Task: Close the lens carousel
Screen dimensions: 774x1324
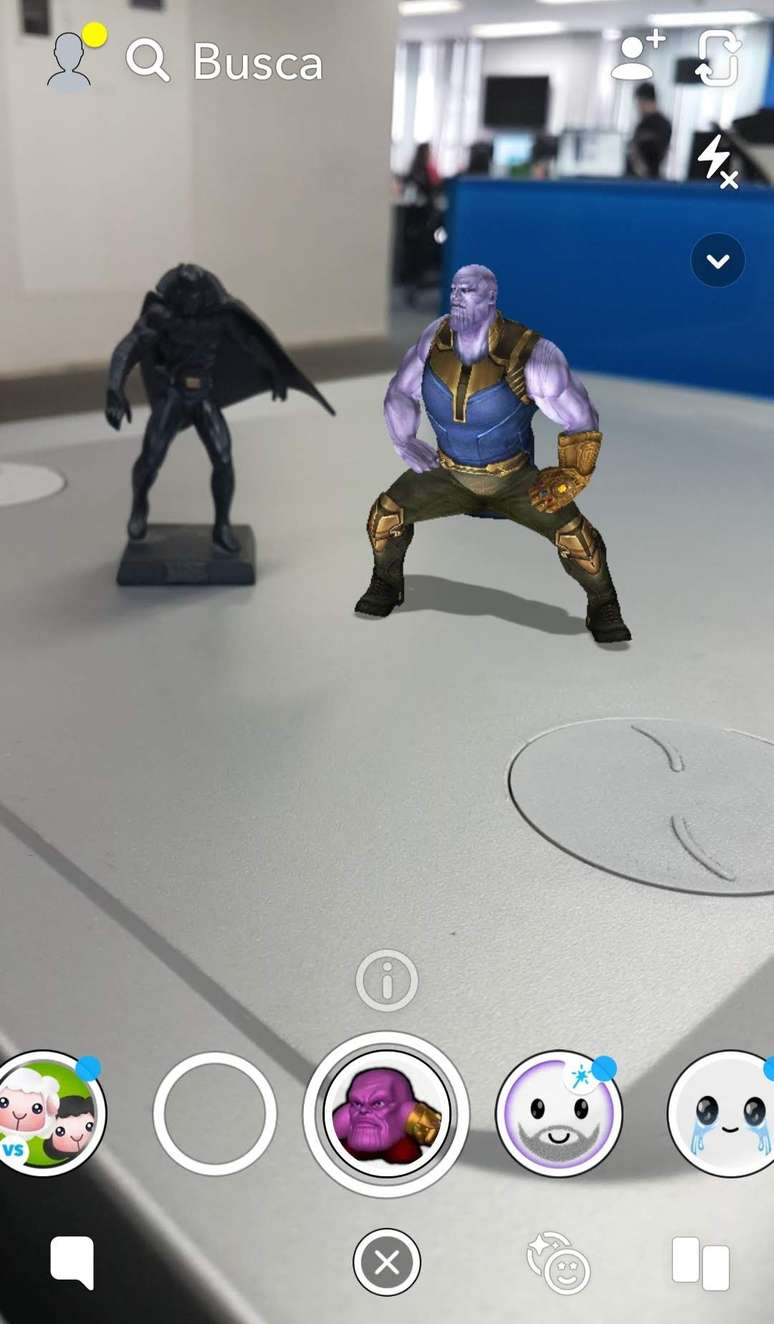Action: coord(386,1262)
